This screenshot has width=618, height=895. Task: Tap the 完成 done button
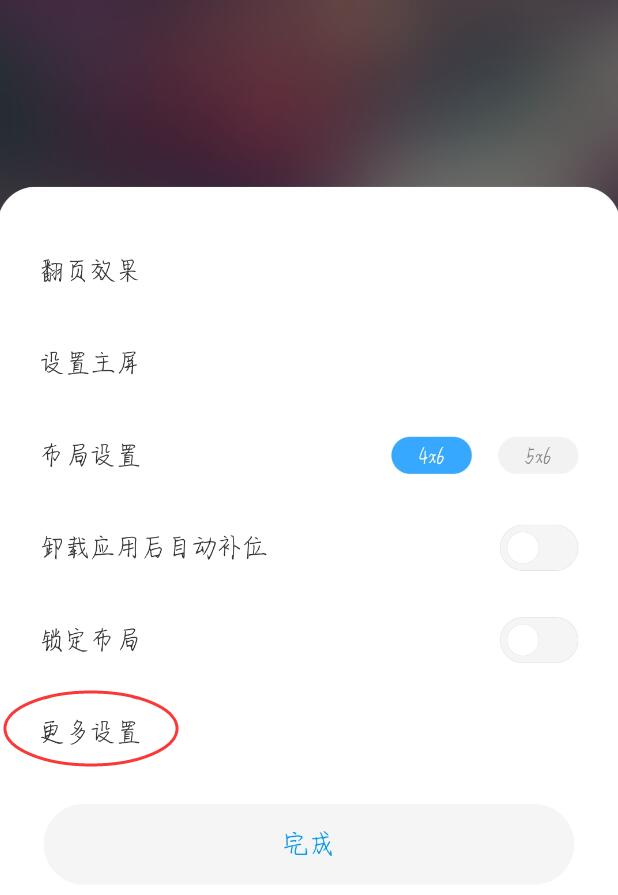click(x=308, y=844)
